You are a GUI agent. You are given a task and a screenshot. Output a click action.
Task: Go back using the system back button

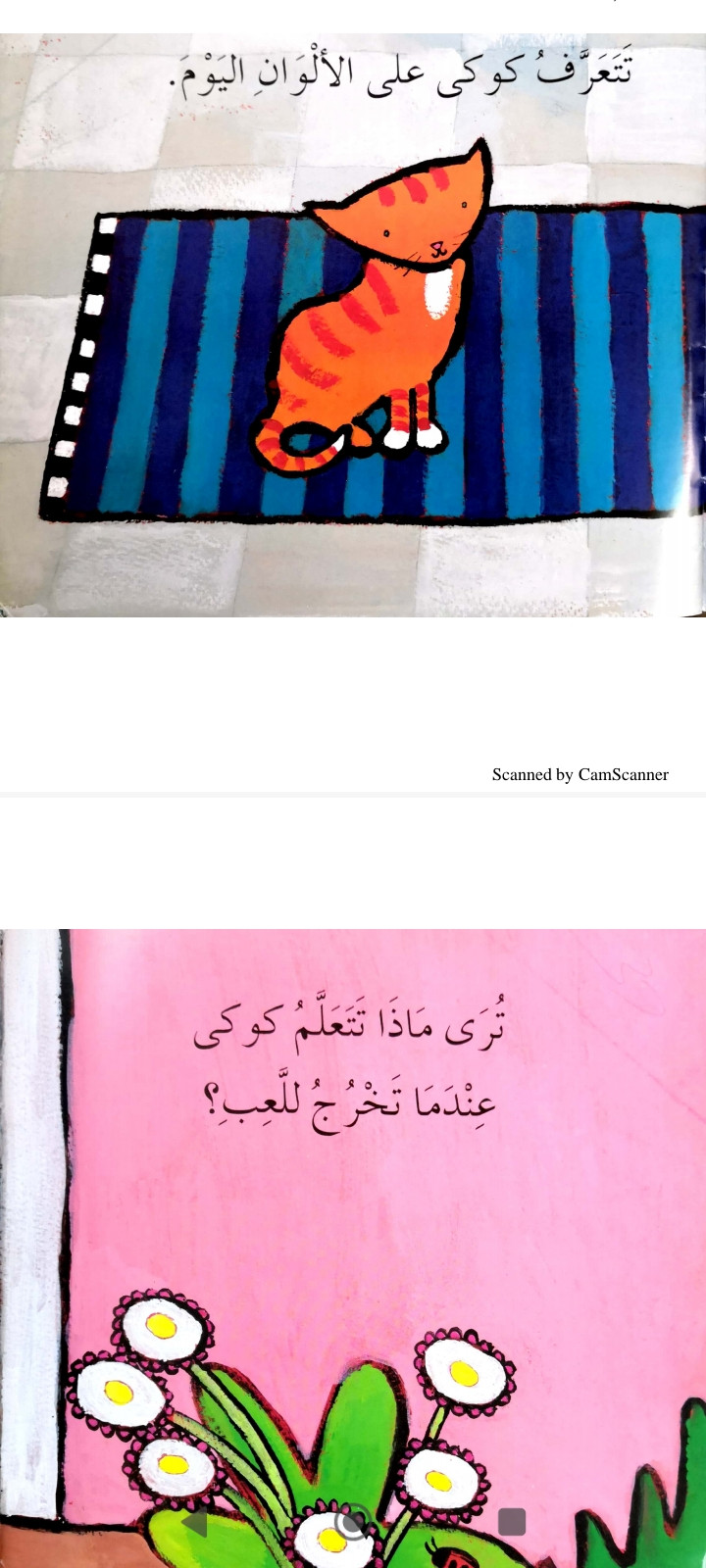[196, 1522]
